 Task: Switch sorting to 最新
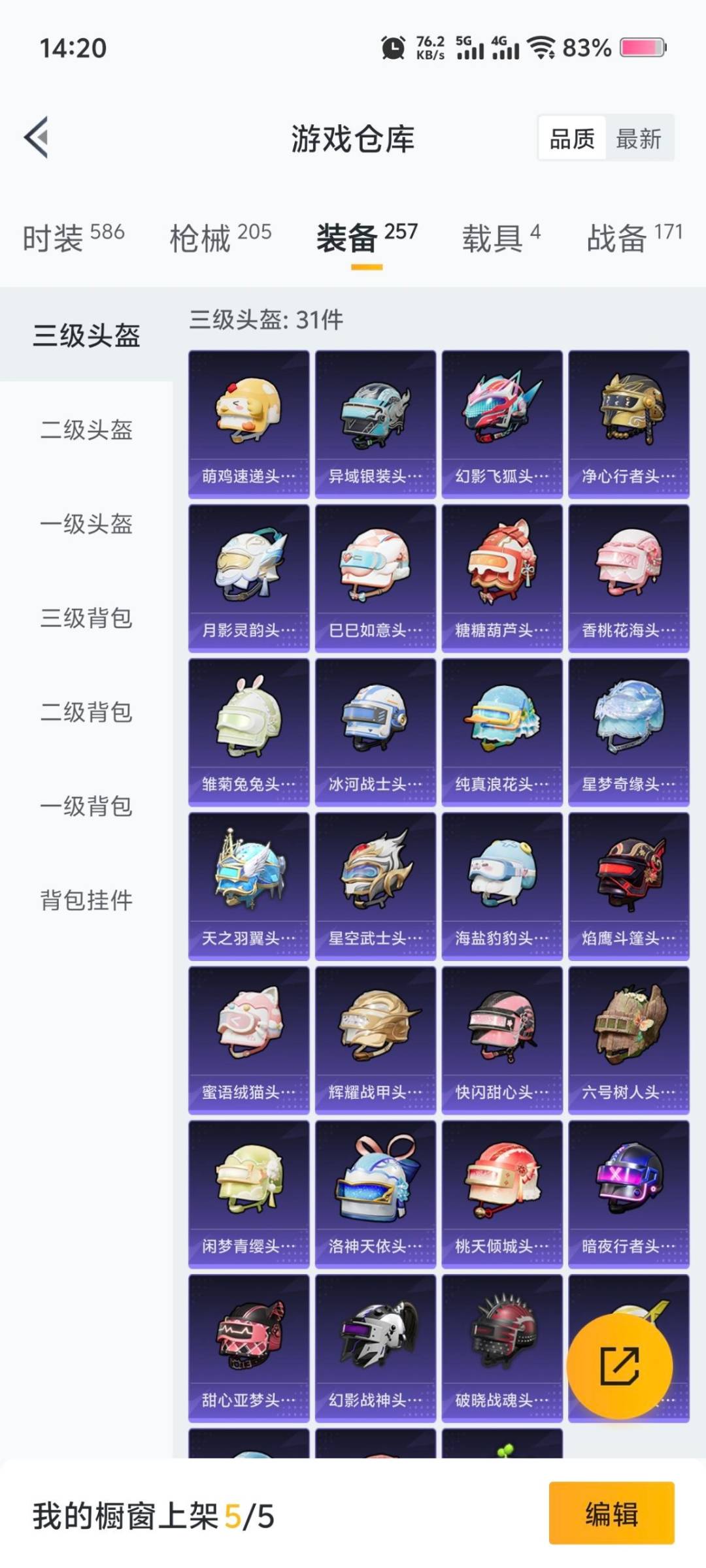[639, 139]
